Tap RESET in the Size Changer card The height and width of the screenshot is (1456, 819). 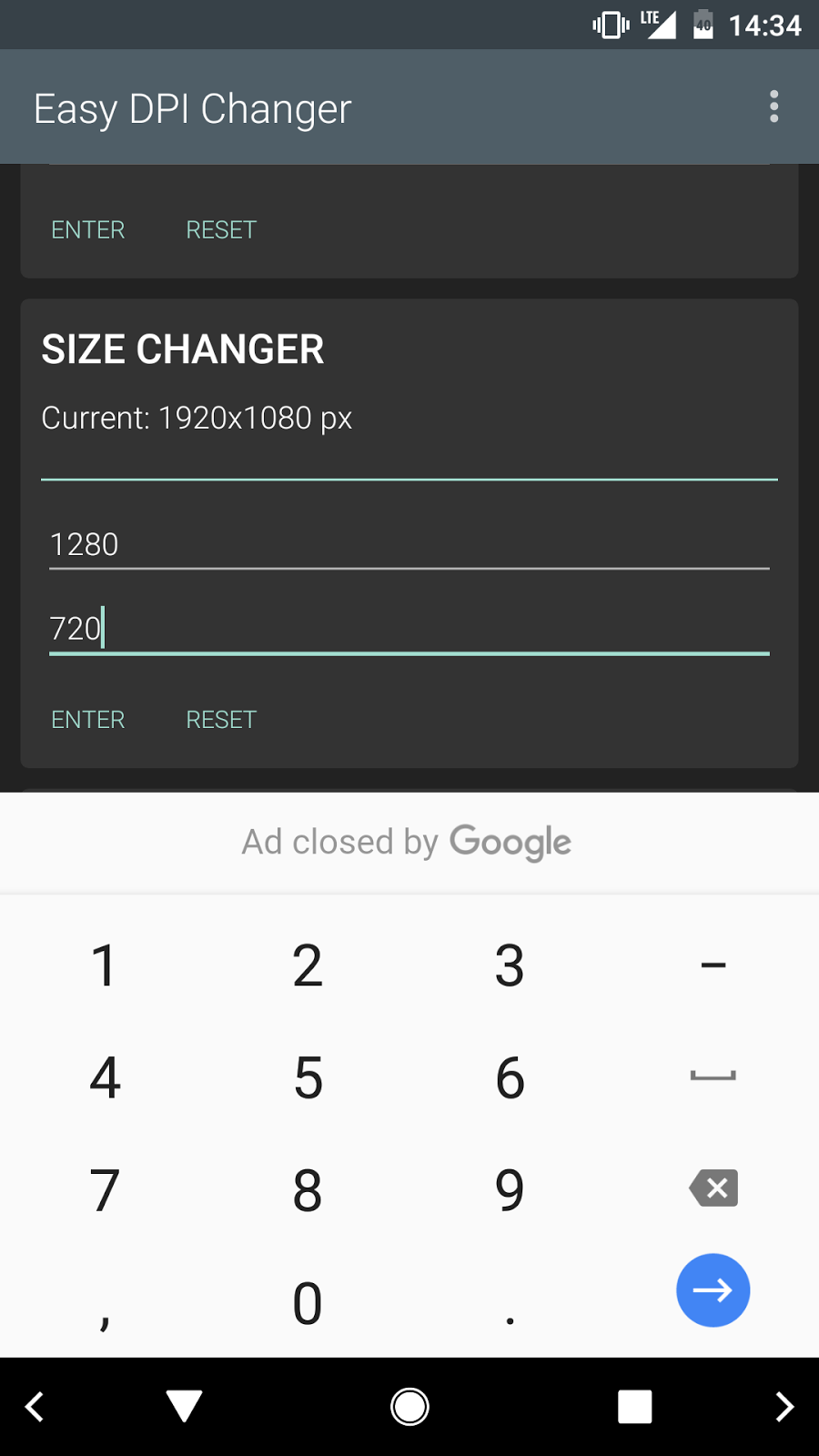(221, 720)
